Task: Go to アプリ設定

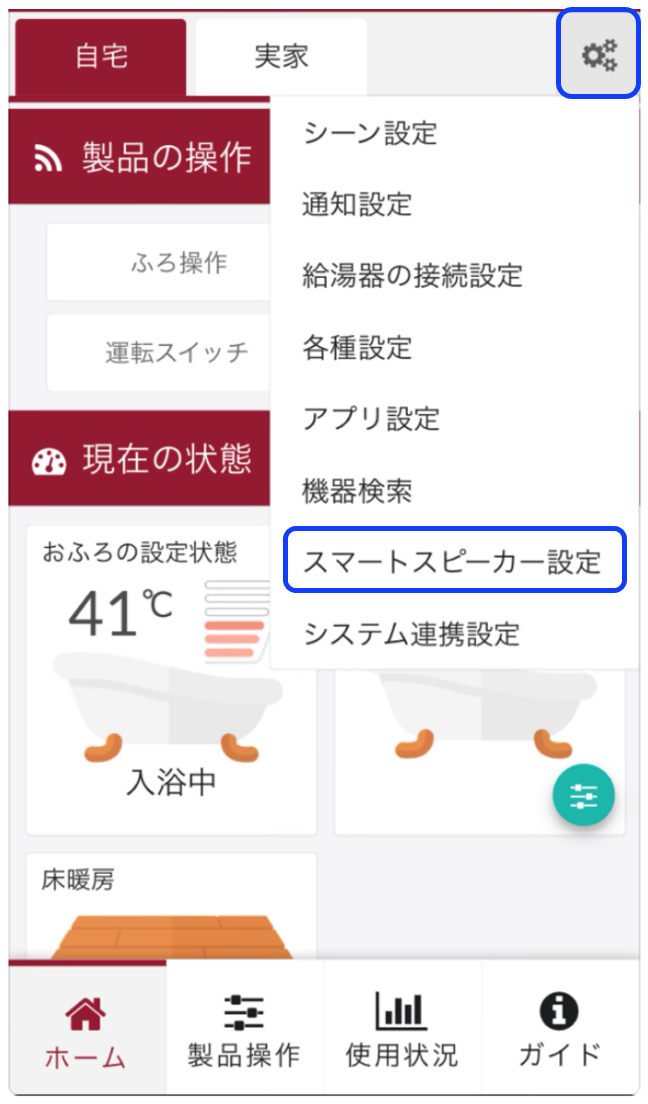Action: (370, 419)
